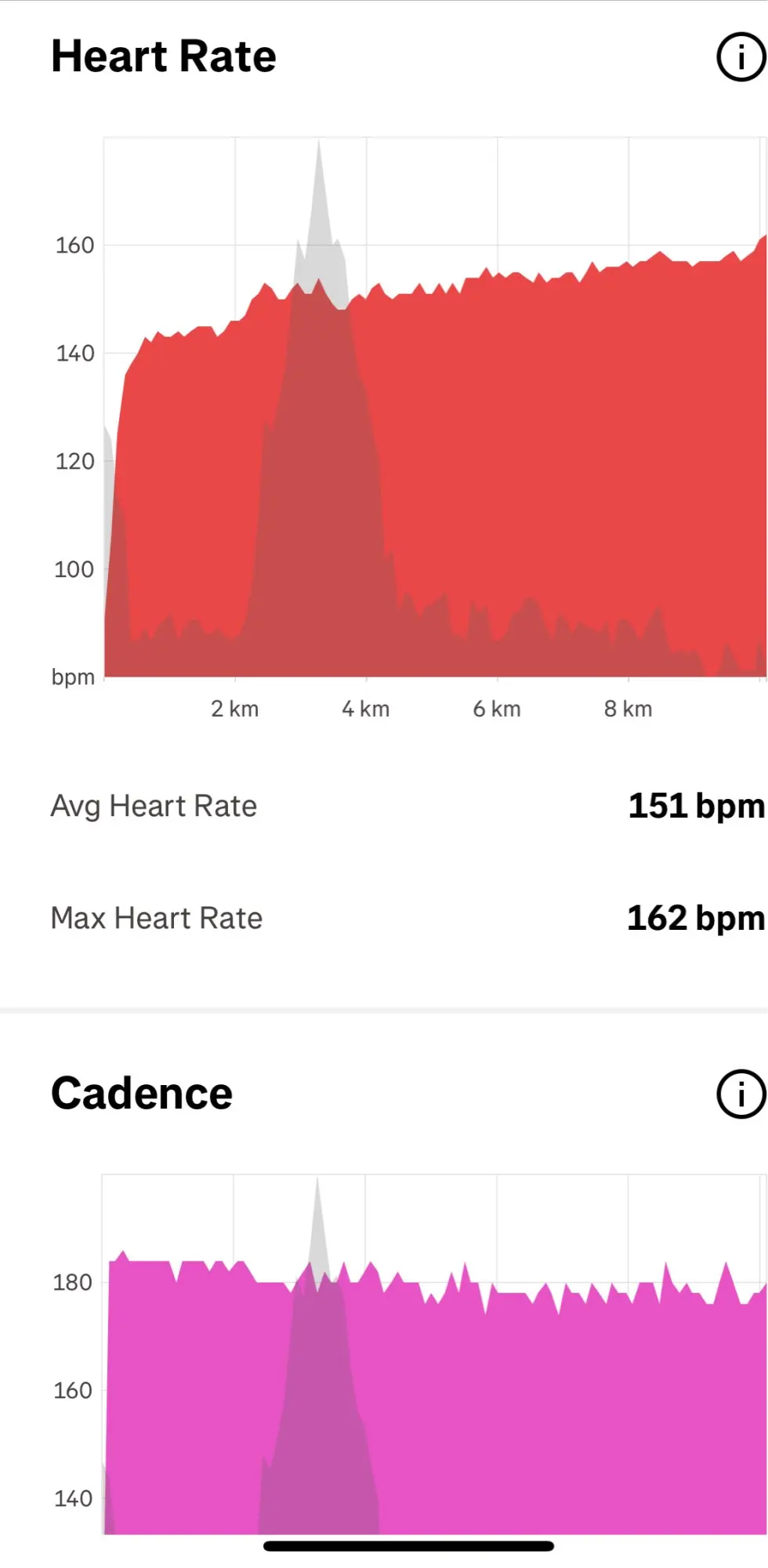Open the Heart Rate info icon
Viewport: 768px width, 1568px height.
[741, 57]
